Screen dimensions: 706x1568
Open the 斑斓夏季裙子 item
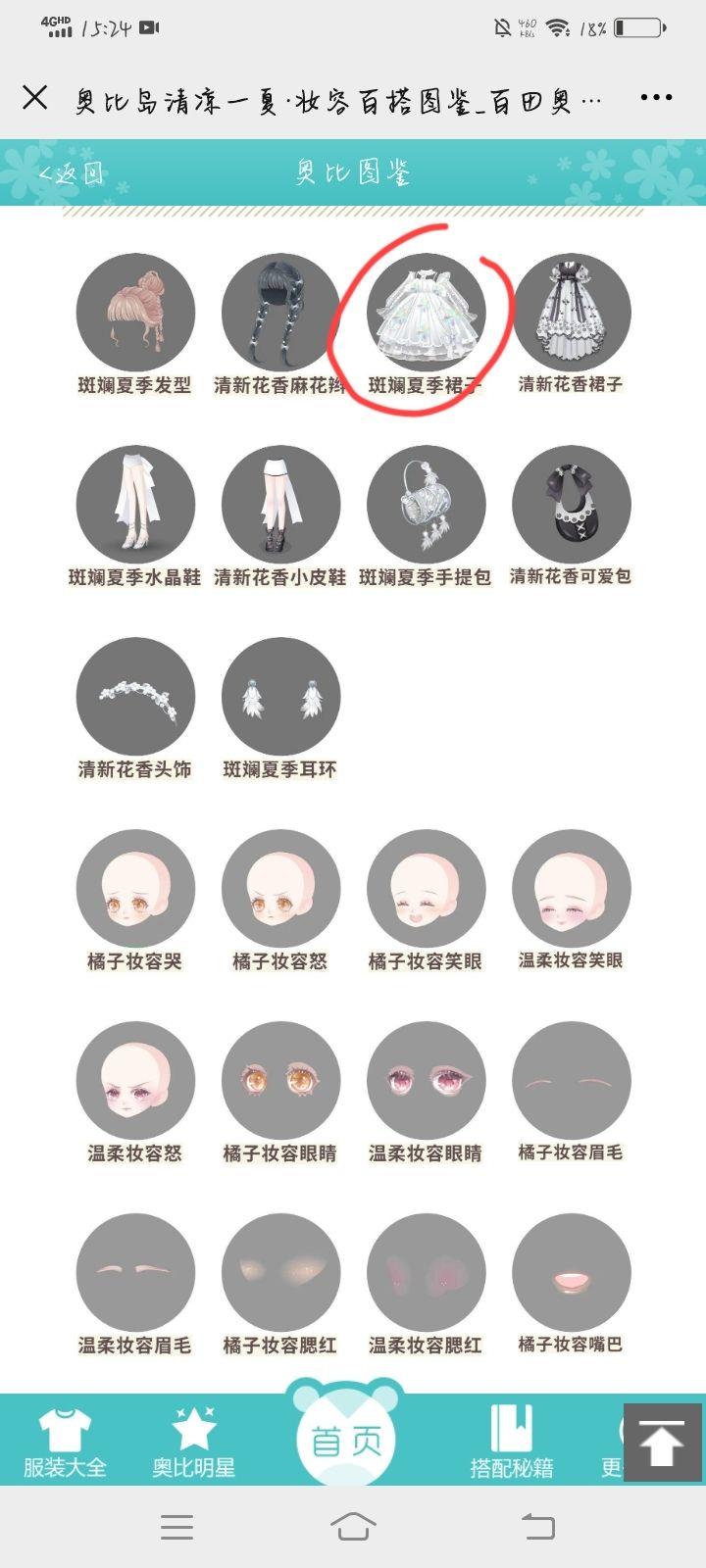(x=426, y=314)
